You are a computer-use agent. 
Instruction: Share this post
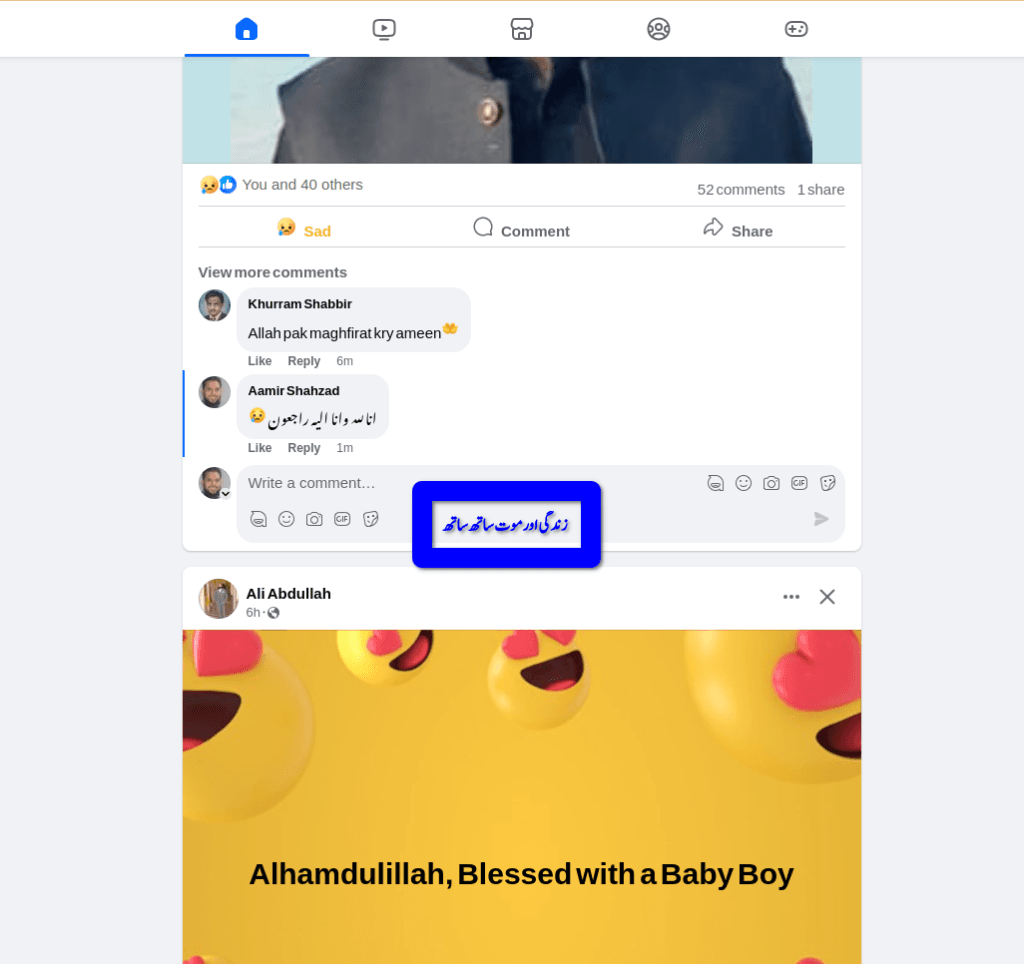pos(738,231)
